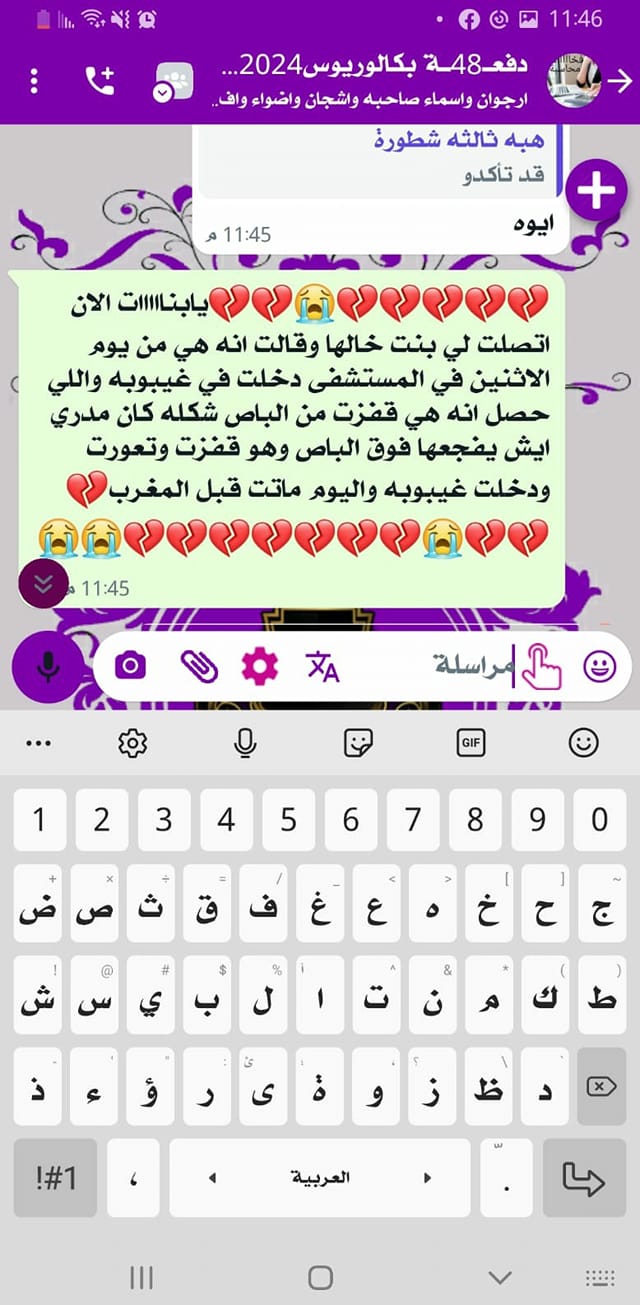
Task: Go back using the header arrow
Action: click(620, 81)
